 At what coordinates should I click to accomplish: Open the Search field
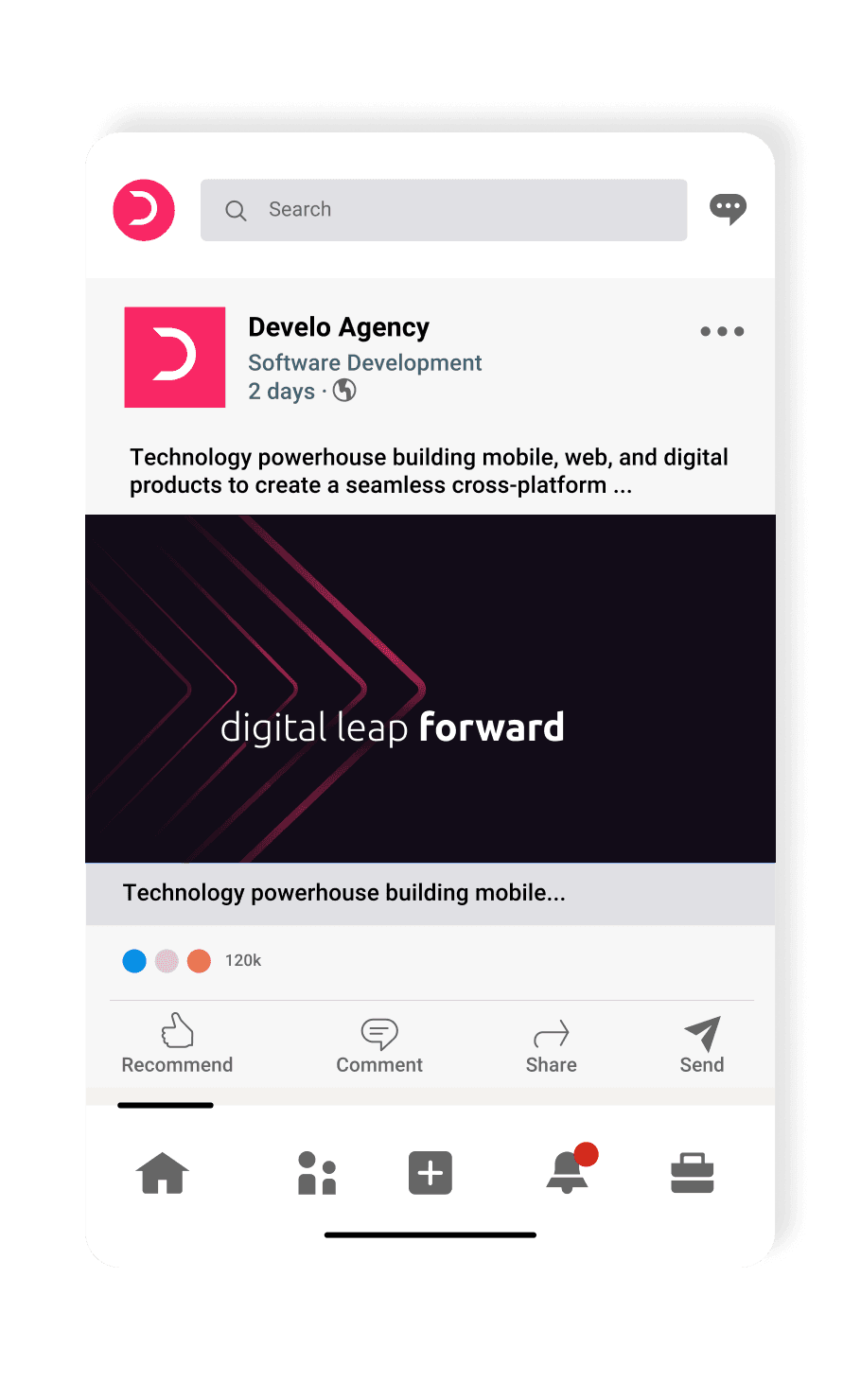443,210
